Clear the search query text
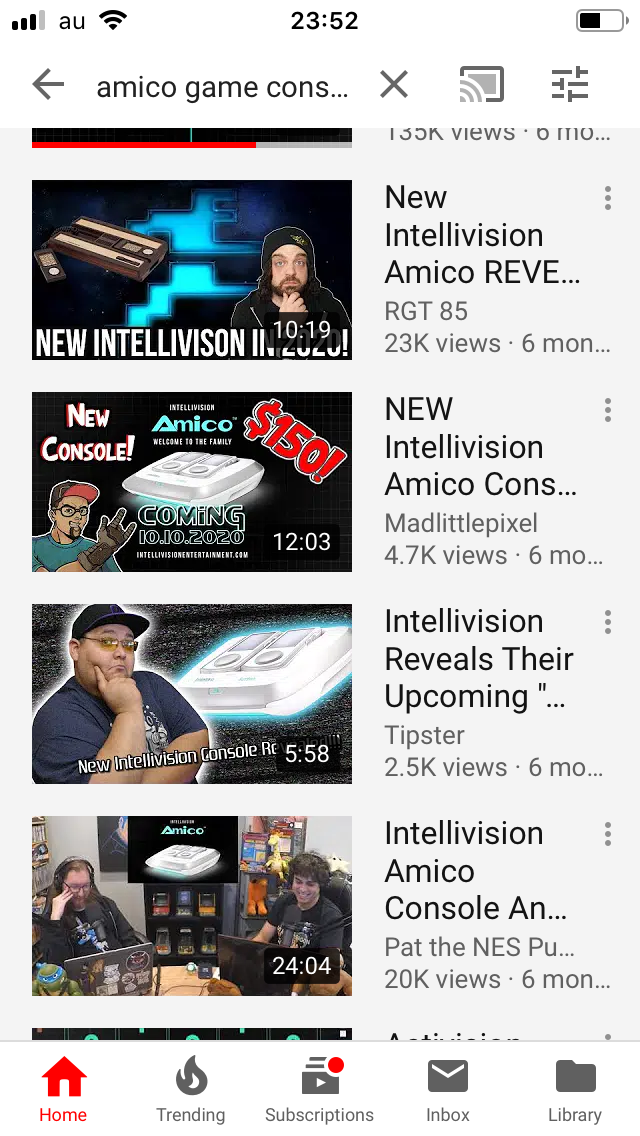This screenshot has width=640, height=1136. [394, 85]
